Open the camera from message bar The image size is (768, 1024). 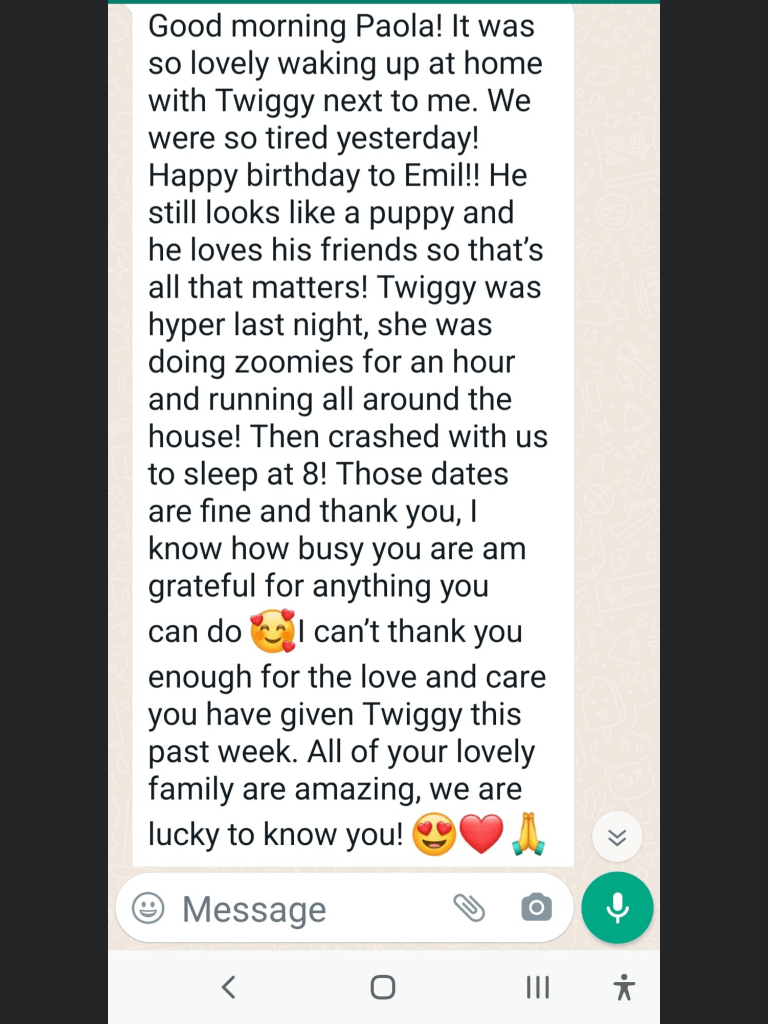[x=536, y=908]
